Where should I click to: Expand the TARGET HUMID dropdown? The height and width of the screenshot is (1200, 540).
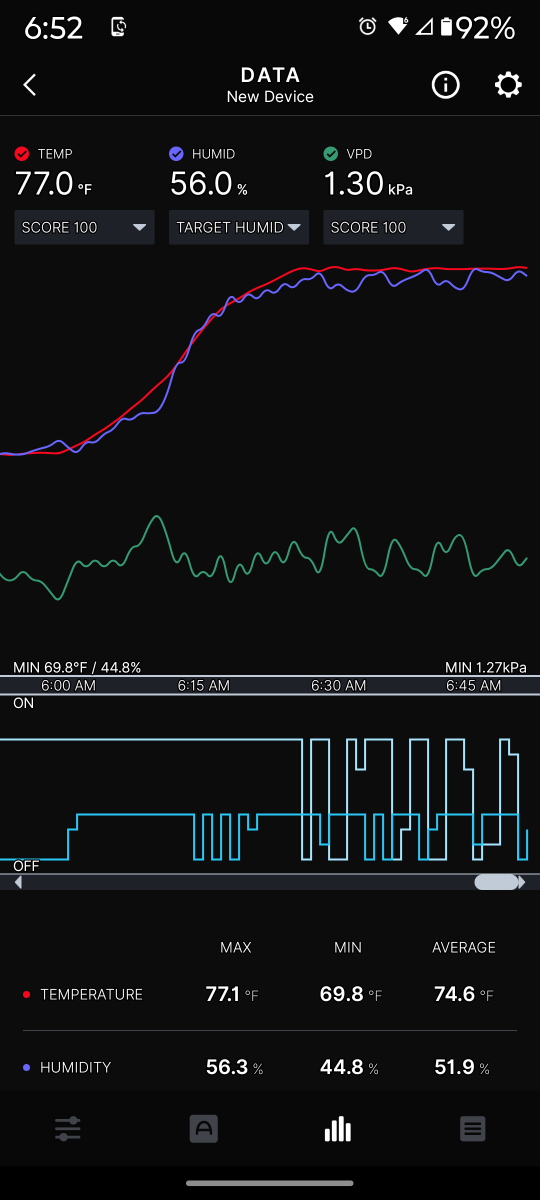tap(239, 227)
